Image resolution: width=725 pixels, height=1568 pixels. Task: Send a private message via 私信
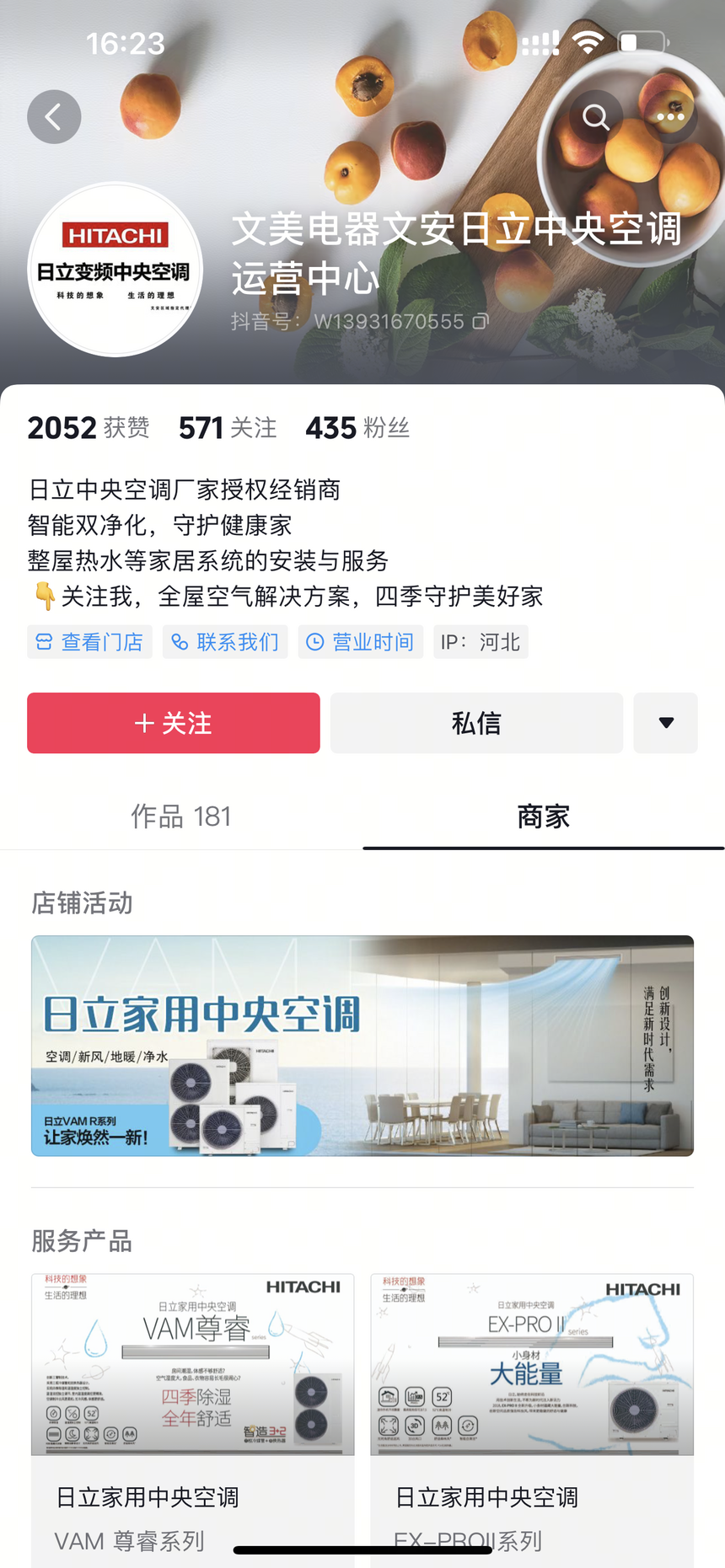coord(476,723)
